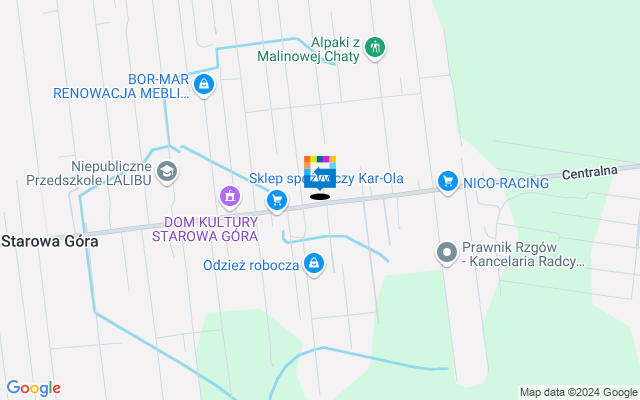Tap the Sklep spożywczy Kar-Ola cart marker
Image resolution: width=640 pixels, height=400 pixels.
tap(277, 202)
